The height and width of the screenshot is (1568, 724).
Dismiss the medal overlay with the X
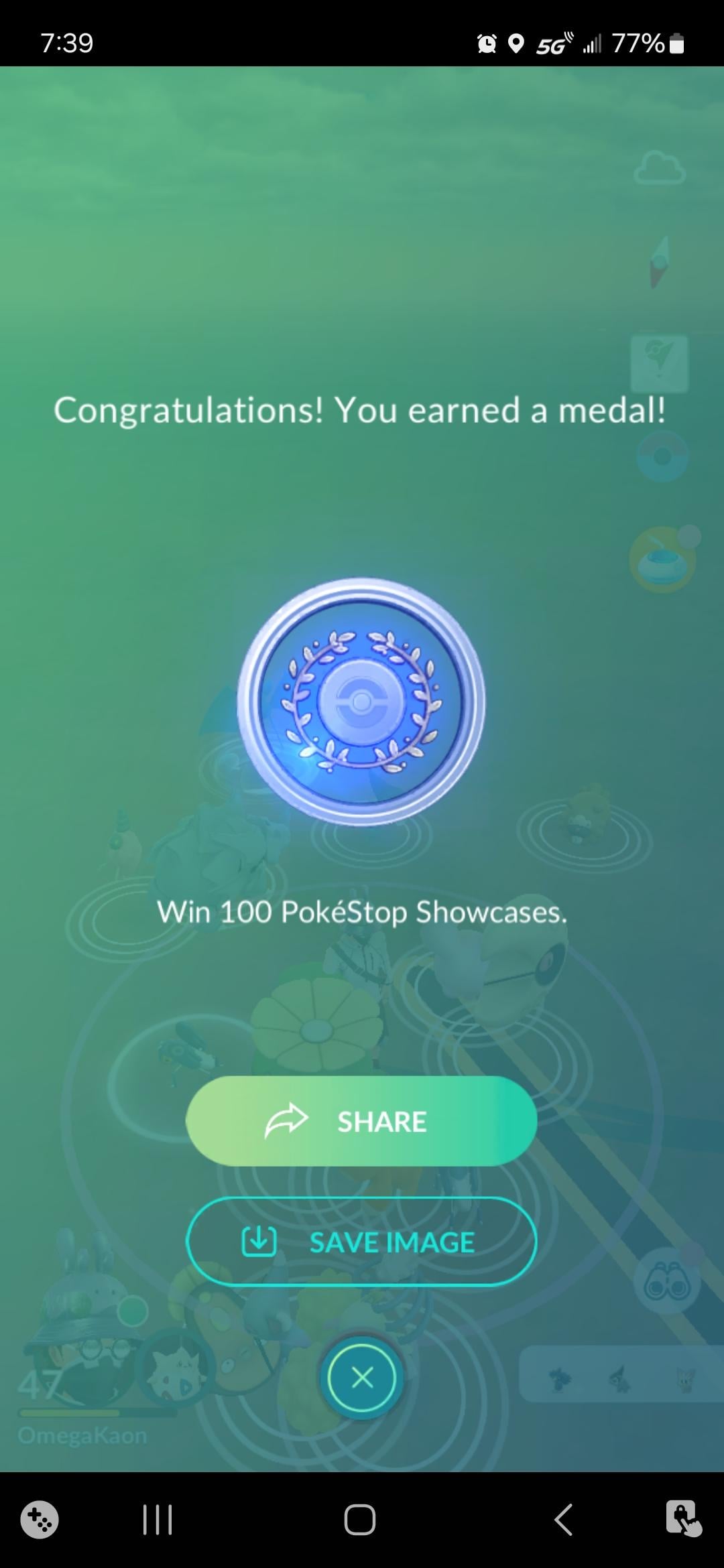coord(362,1378)
